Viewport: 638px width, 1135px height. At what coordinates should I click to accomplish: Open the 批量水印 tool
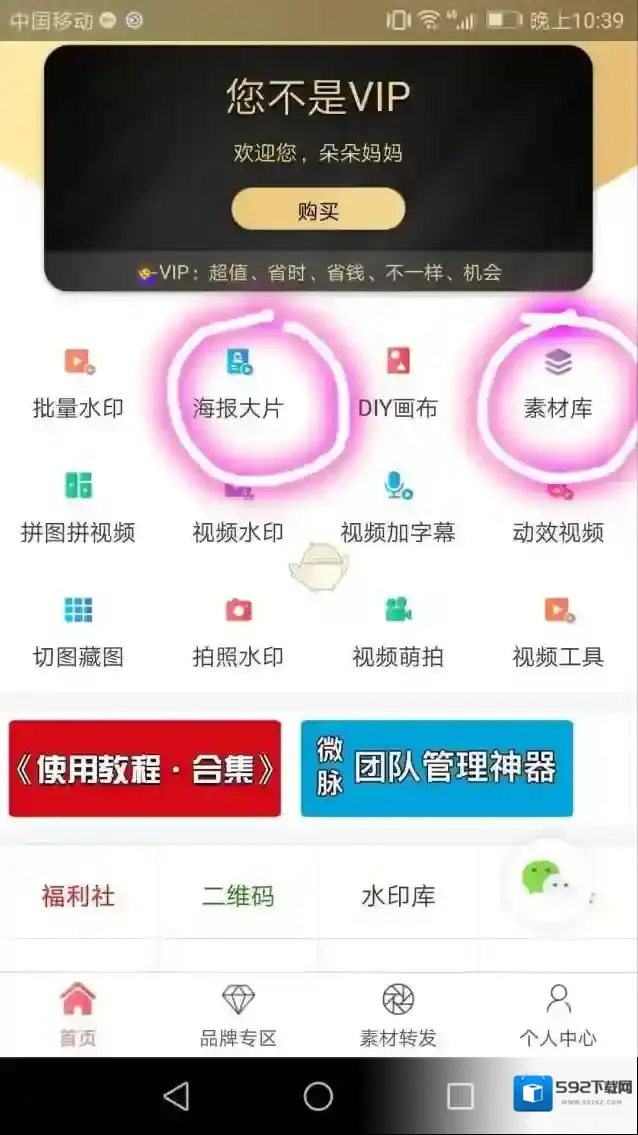point(78,383)
